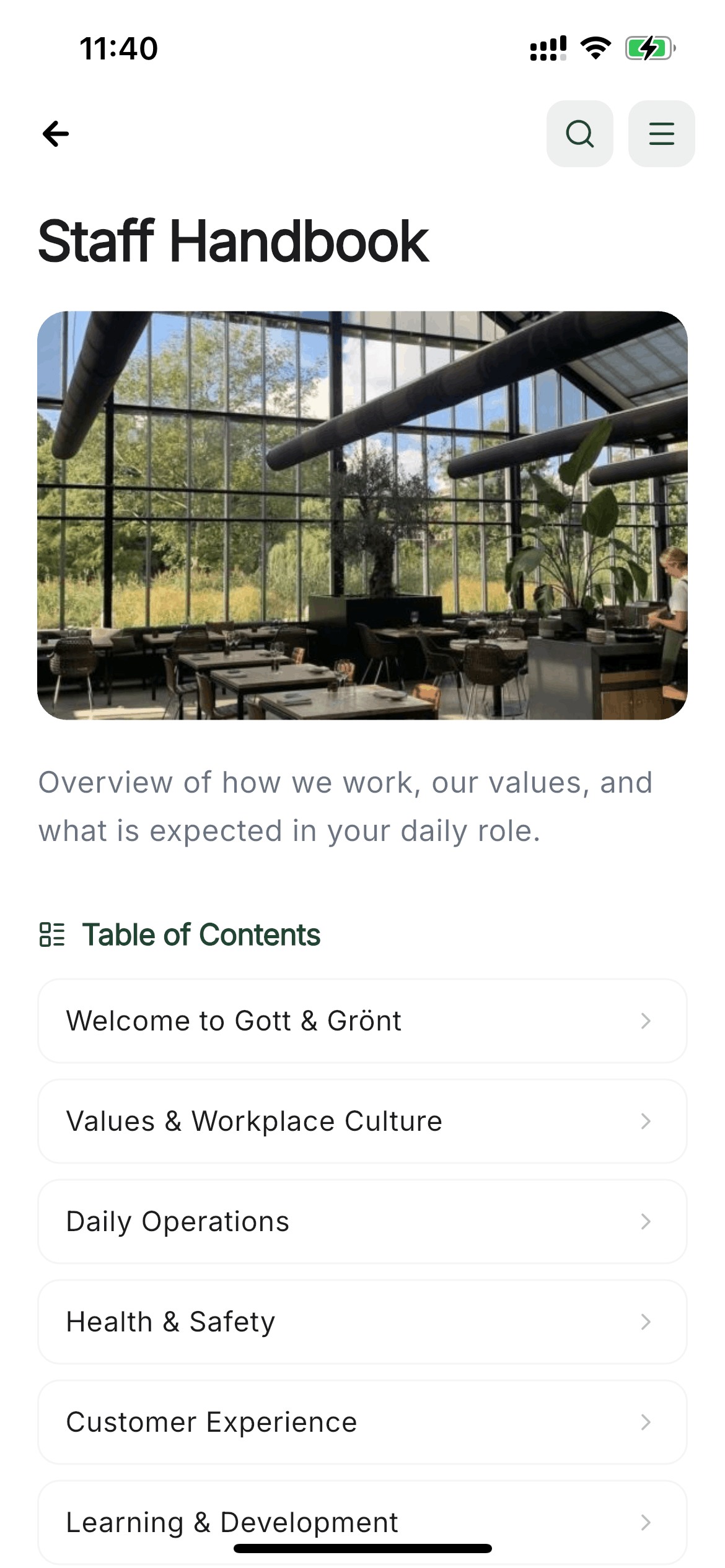
Task: Tap the back arrow to go back
Action: [x=55, y=134]
